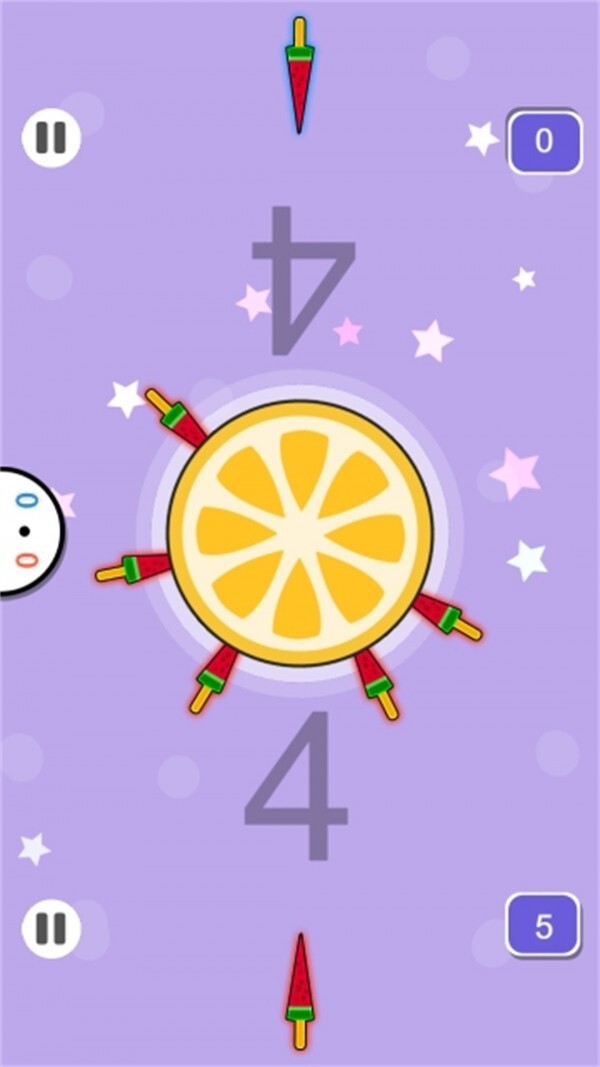This screenshot has height=1067, width=600.
Task: Pause the game with the top pause button
Action: pos(51,138)
